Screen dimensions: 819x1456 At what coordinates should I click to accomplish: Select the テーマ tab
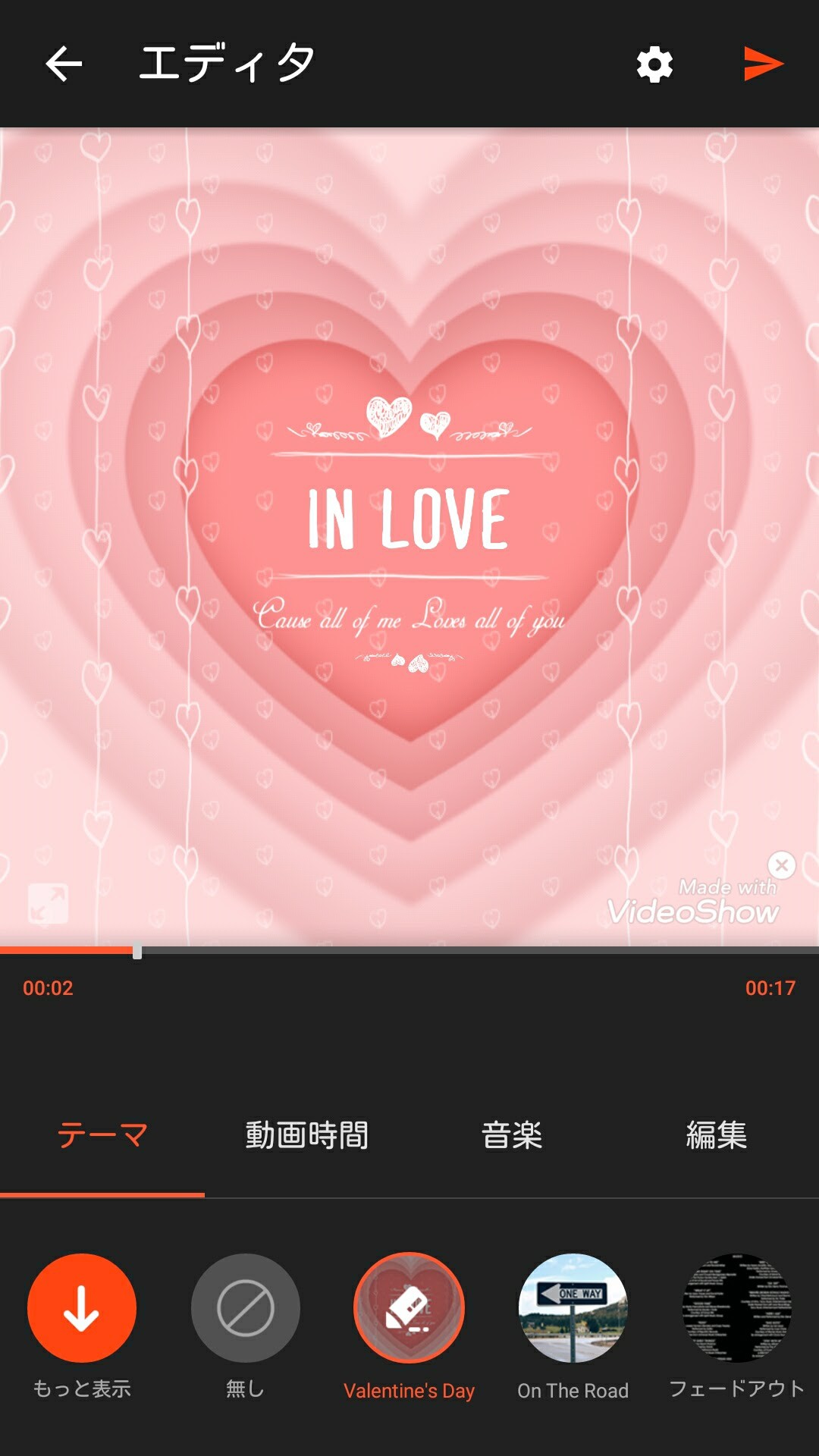(102, 1135)
